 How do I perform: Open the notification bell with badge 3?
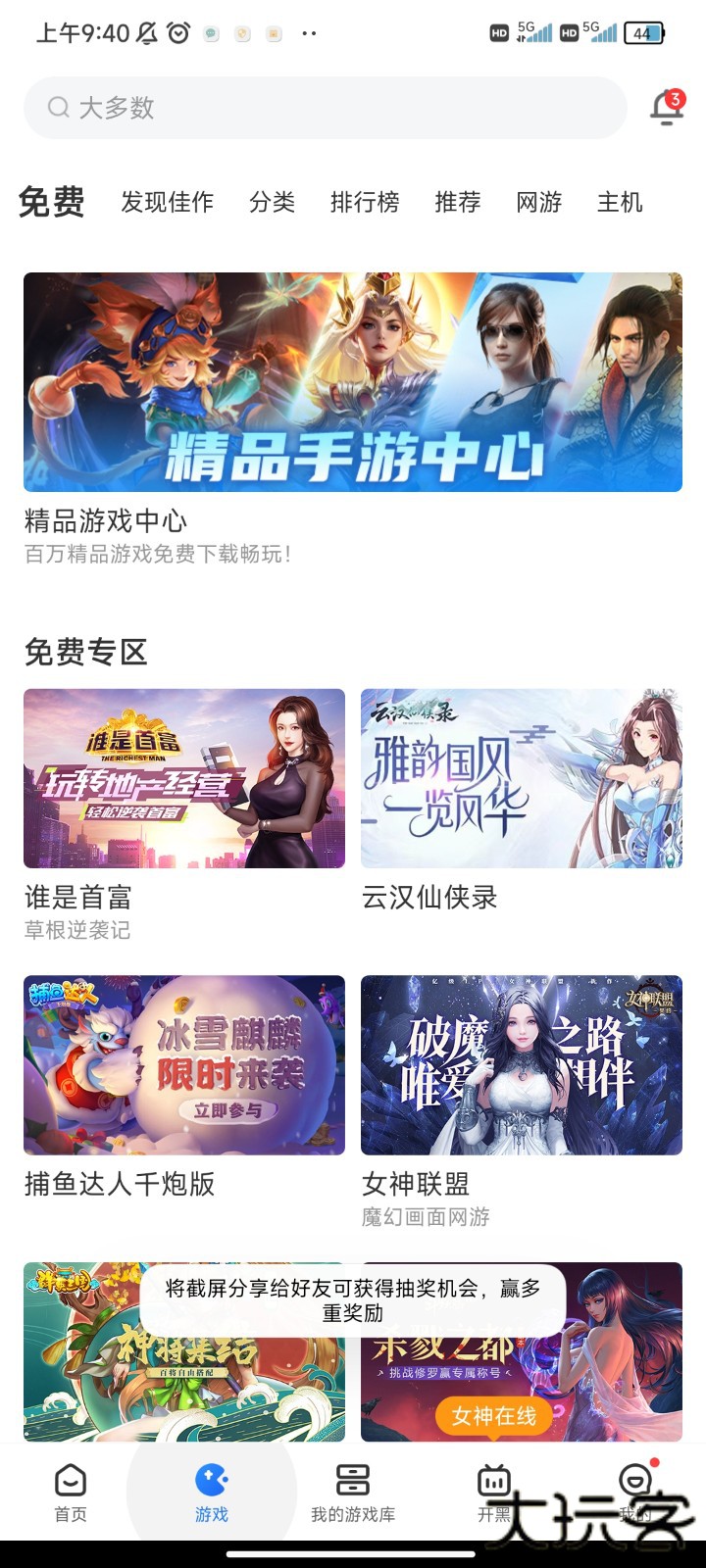(666, 108)
